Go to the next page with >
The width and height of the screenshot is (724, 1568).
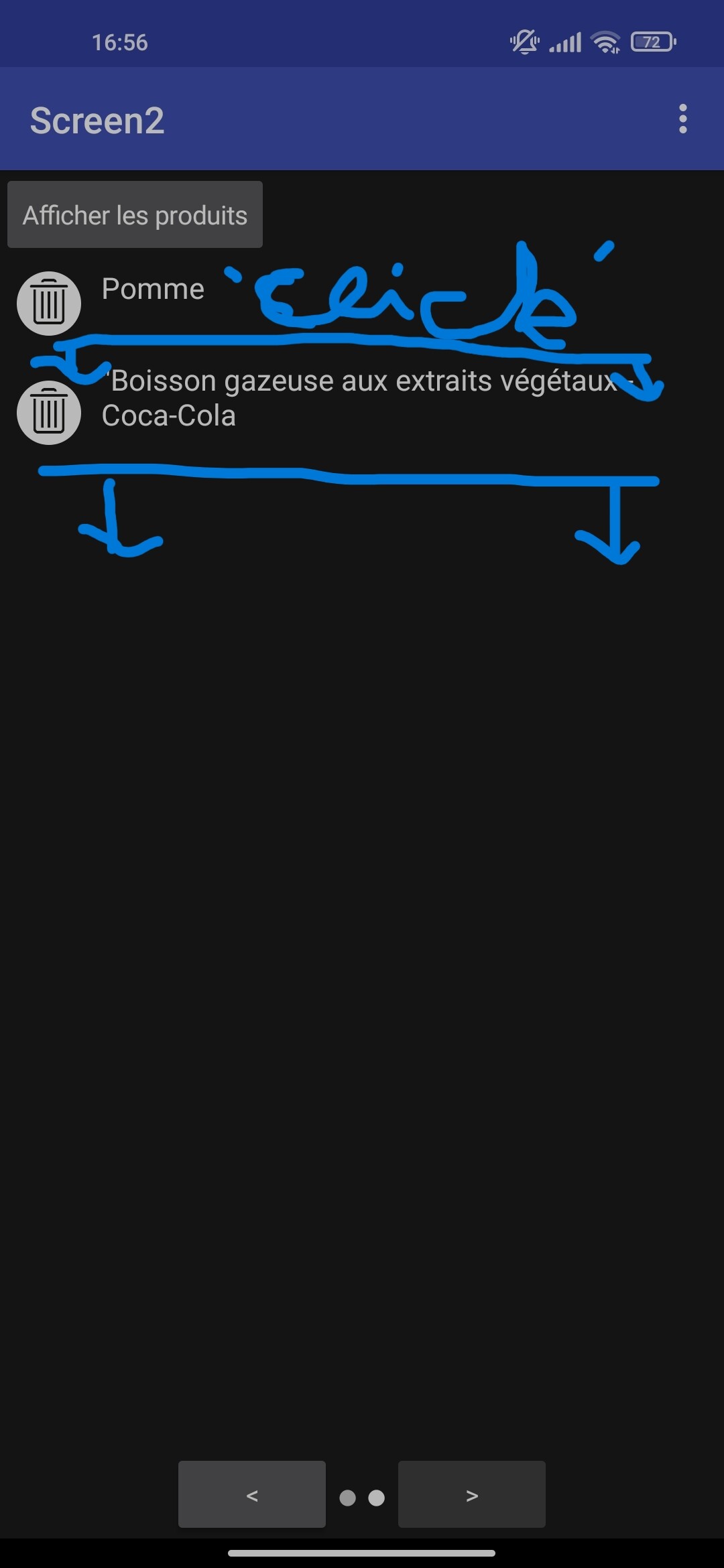[x=472, y=1494]
